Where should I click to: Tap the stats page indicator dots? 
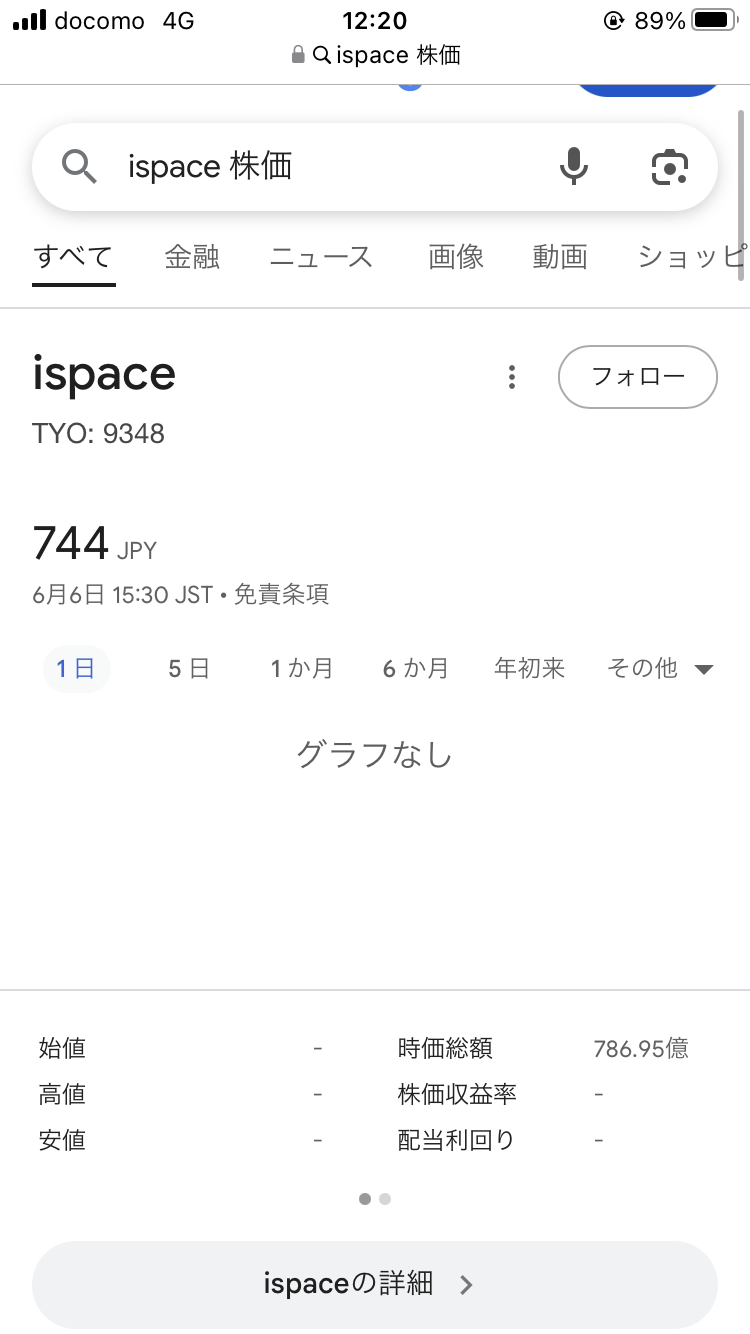coord(375,1198)
